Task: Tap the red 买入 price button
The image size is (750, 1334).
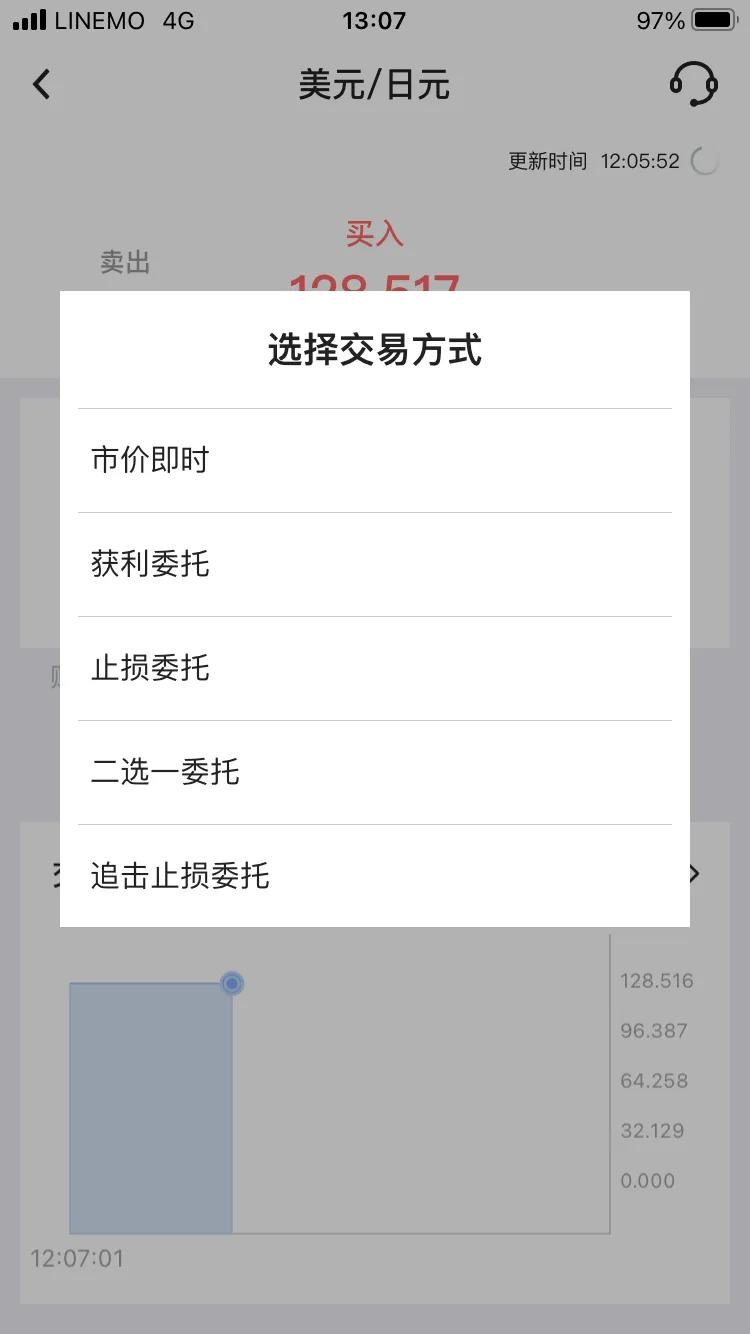Action: pyautogui.click(x=375, y=233)
